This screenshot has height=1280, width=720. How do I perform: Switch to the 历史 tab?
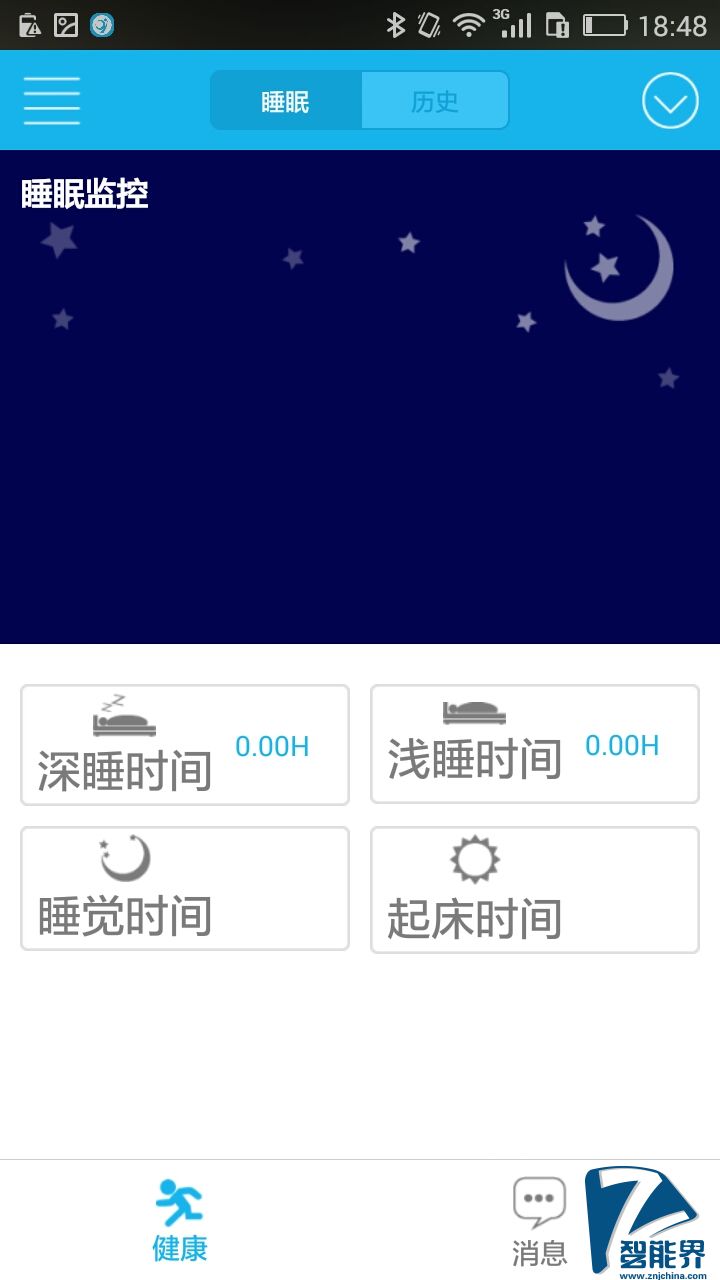click(x=434, y=101)
